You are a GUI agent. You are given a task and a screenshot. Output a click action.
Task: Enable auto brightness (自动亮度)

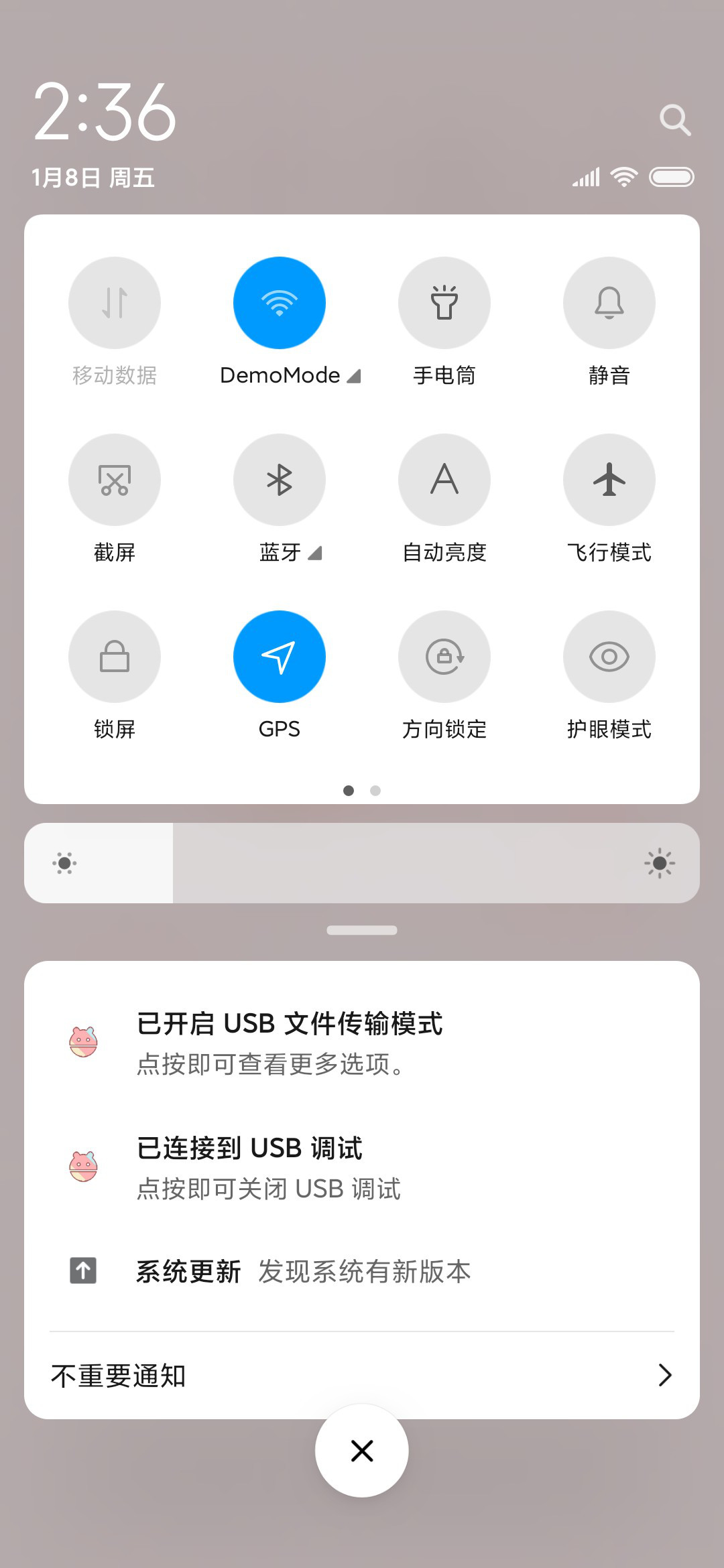coord(444,480)
